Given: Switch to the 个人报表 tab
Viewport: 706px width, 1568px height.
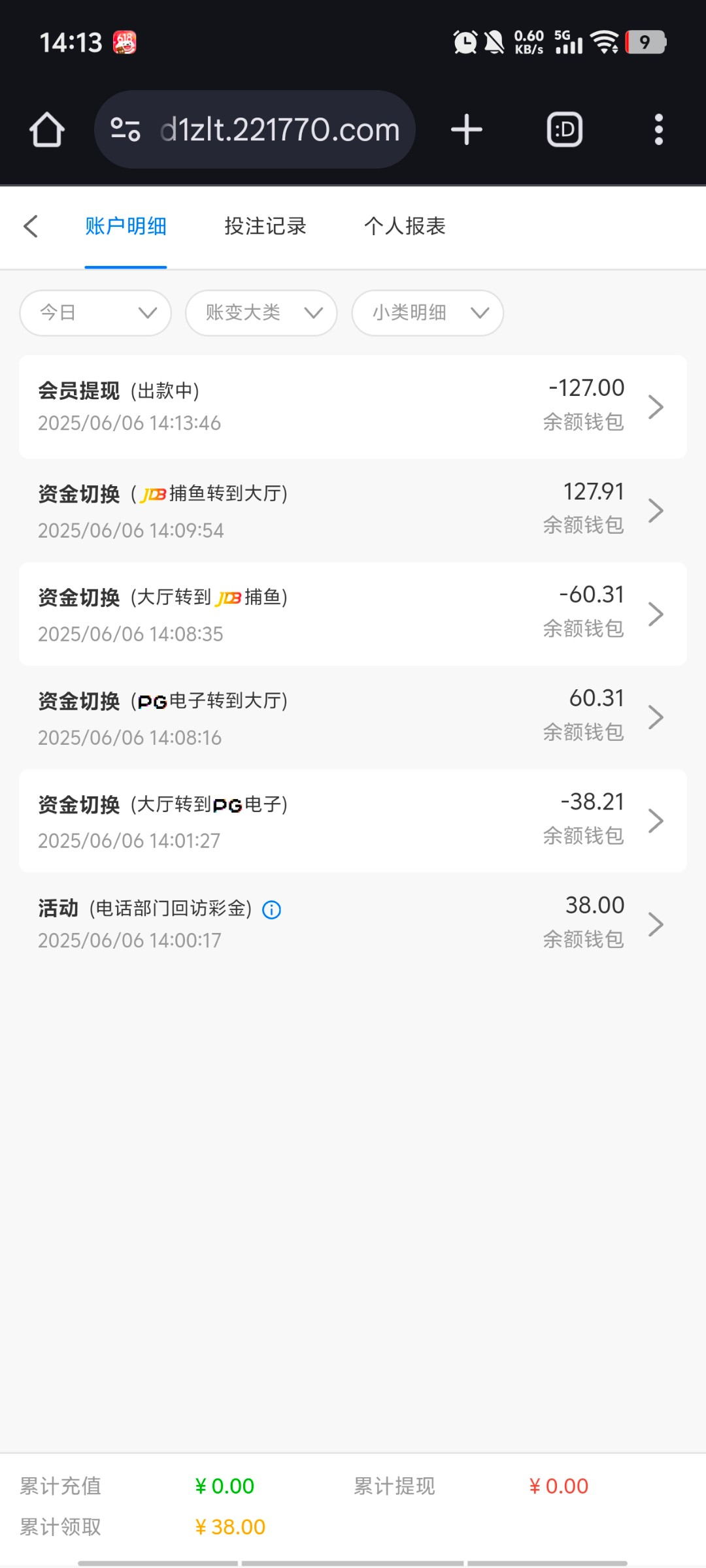Looking at the screenshot, I should click(x=405, y=227).
